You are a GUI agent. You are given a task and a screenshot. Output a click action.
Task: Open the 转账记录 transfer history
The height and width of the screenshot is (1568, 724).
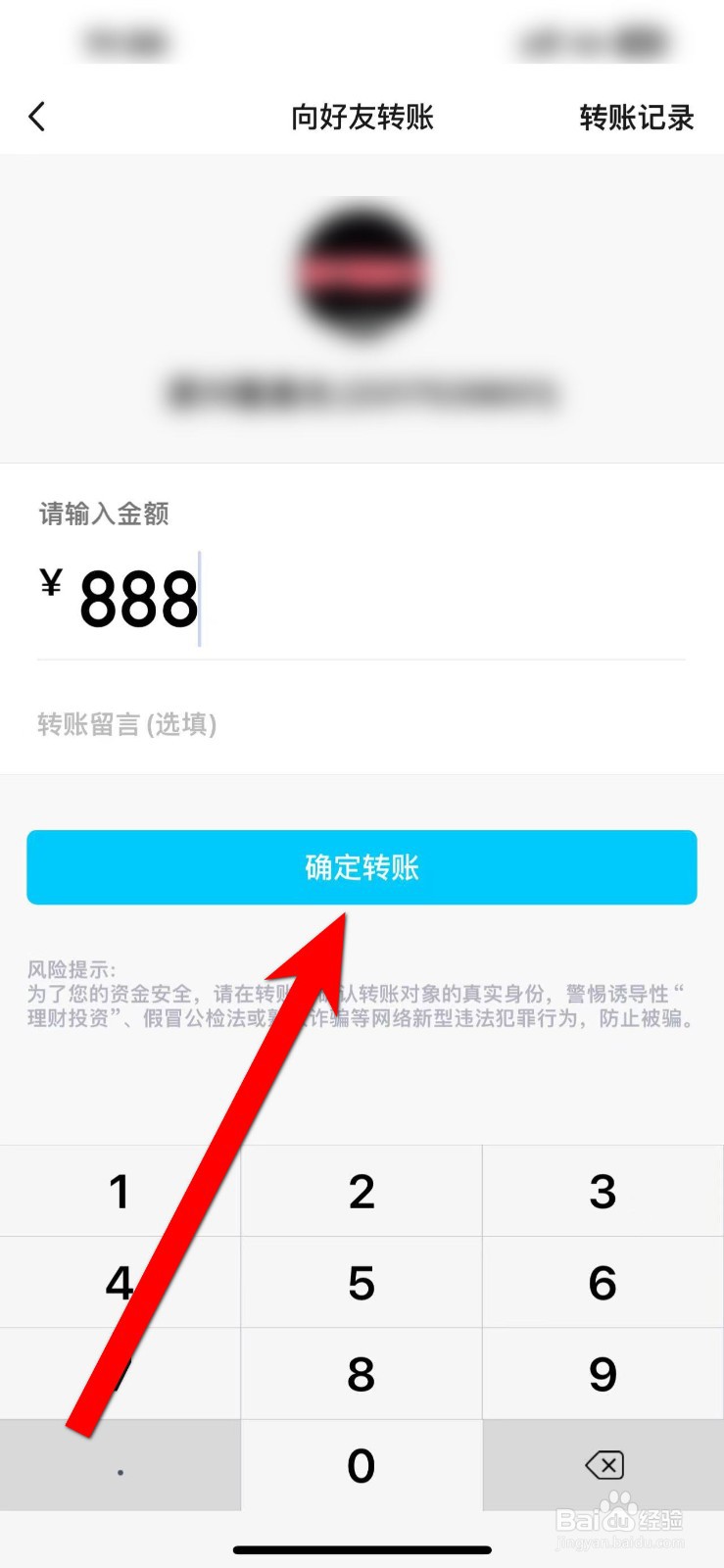[x=636, y=116]
